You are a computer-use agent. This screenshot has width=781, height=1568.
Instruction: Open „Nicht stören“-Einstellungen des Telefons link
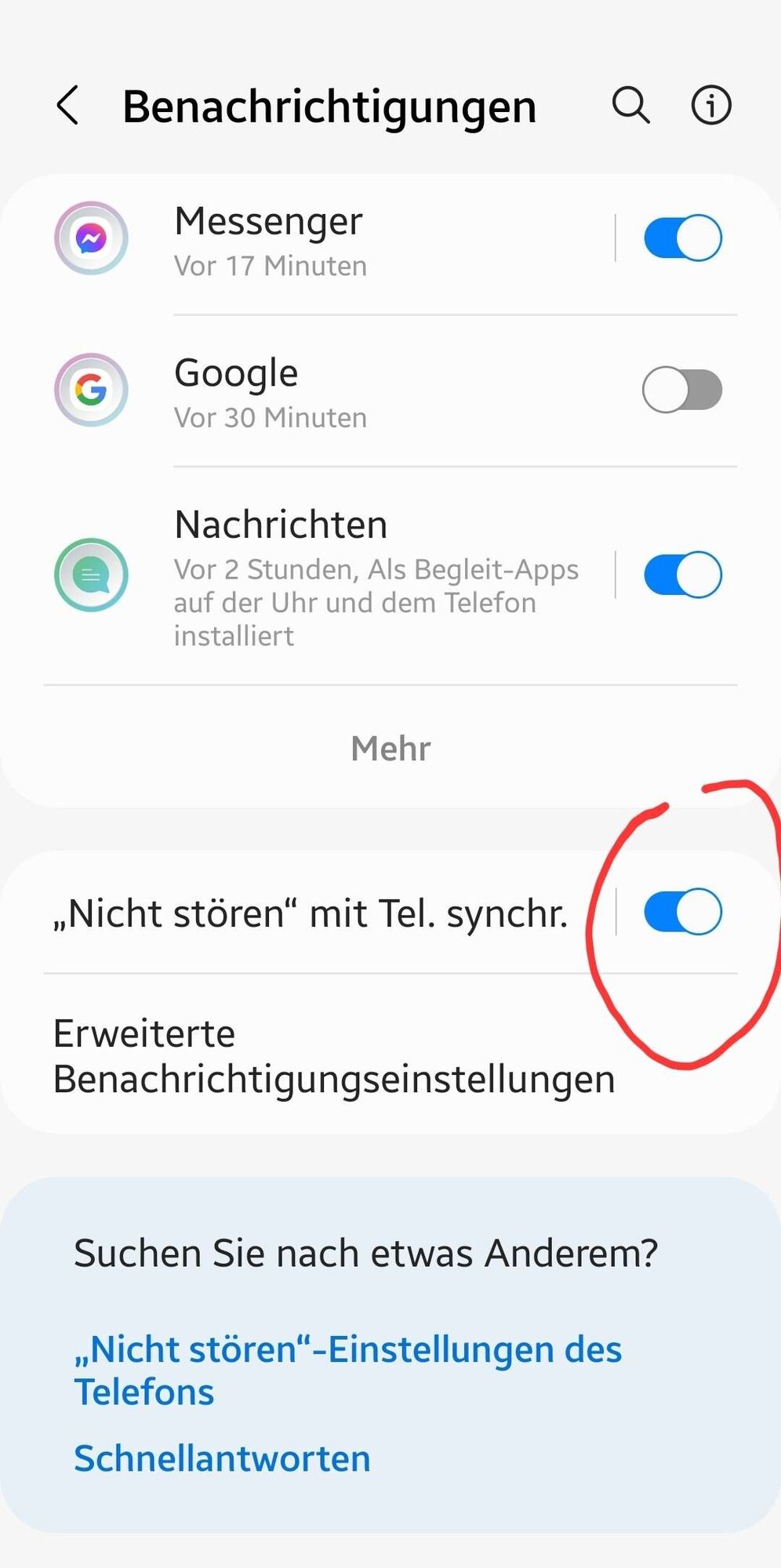[x=347, y=1370]
